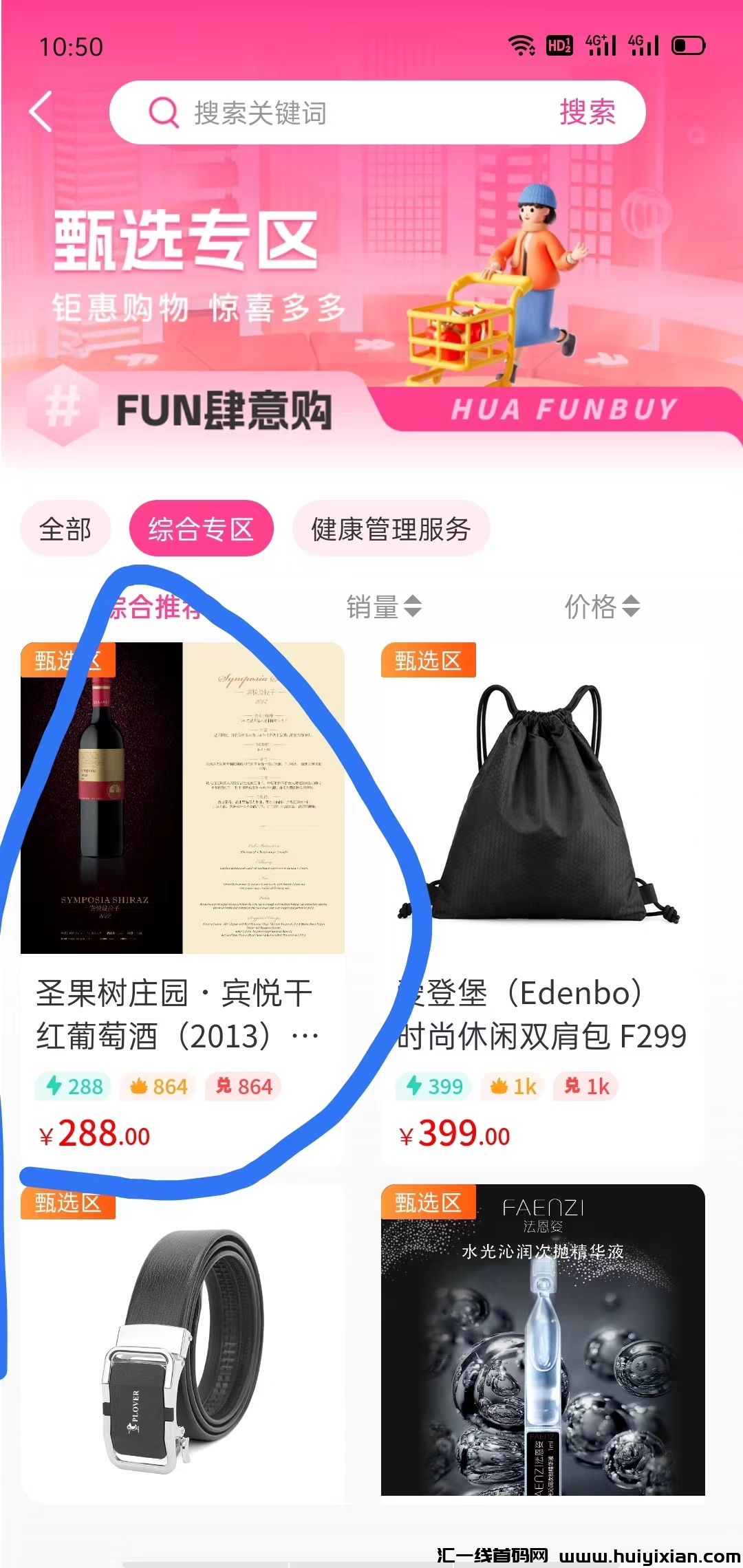
Task: Switch to the 全部 tab
Action: (67, 530)
